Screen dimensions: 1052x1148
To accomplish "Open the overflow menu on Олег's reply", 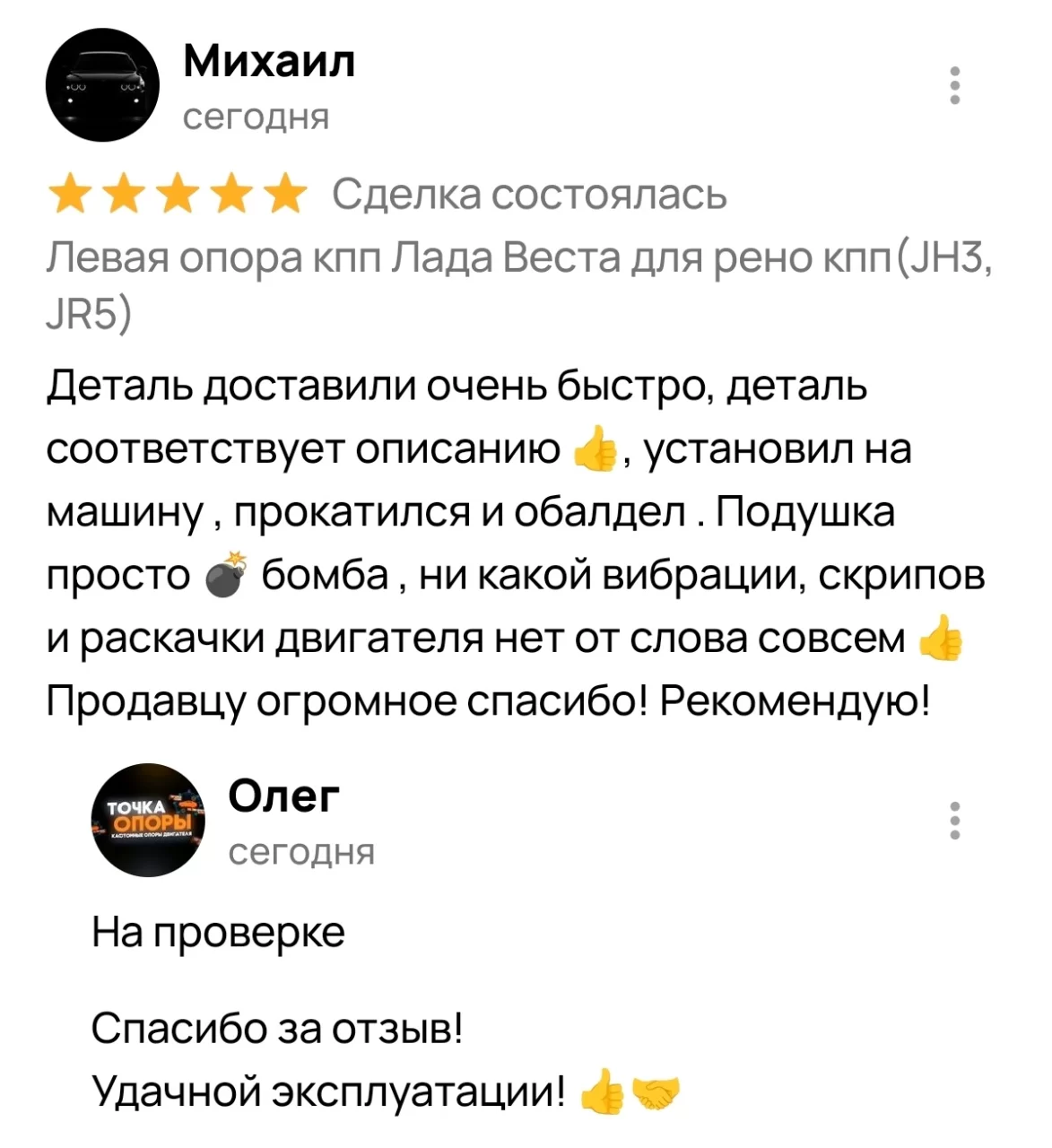I will tap(955, 820).
